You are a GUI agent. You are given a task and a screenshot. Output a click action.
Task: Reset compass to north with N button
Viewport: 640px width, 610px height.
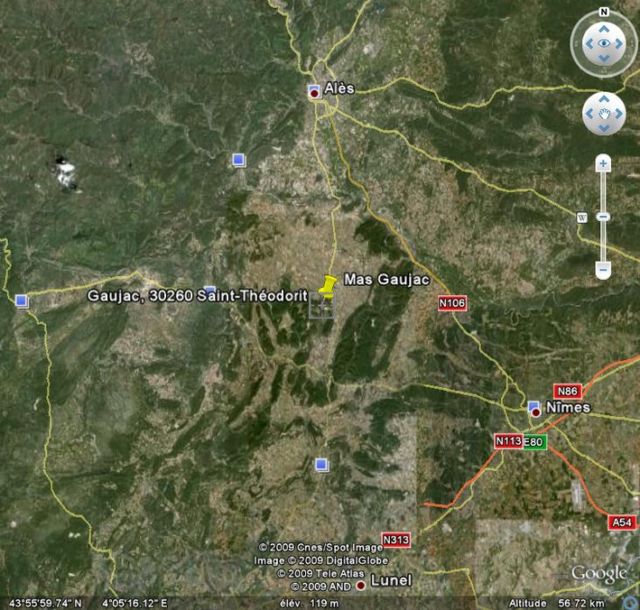(604, 12)
